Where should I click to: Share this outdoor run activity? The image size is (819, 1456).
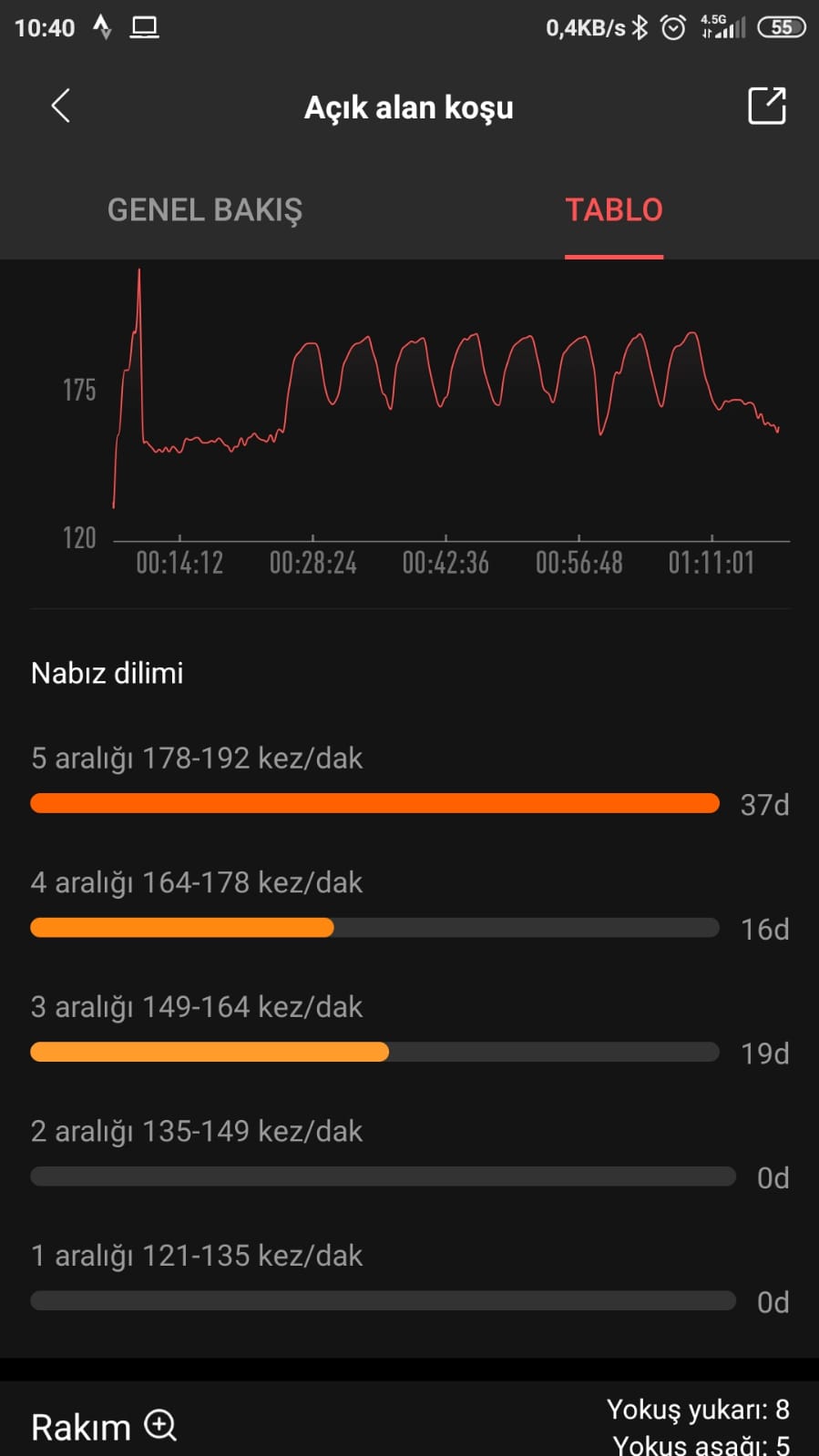[766, 106]
